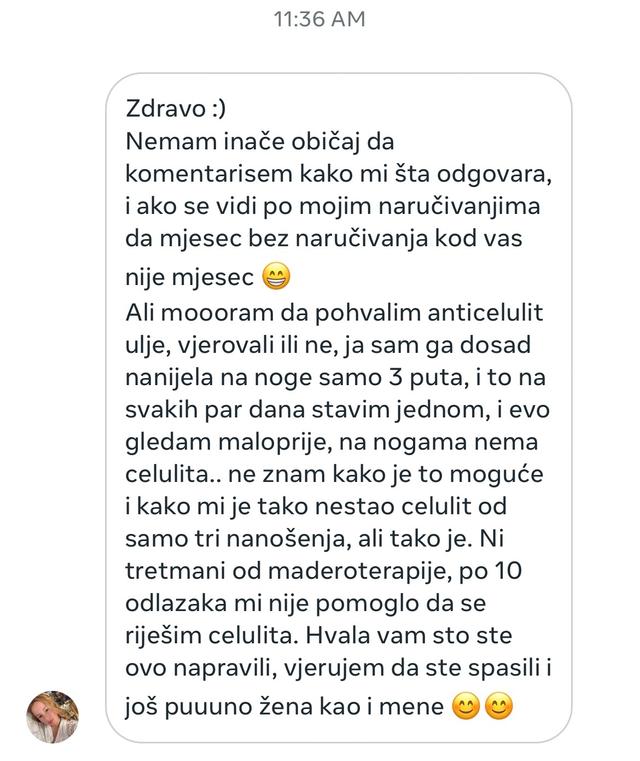Open the sender's profile picture avatar

[x=52, y=716]
